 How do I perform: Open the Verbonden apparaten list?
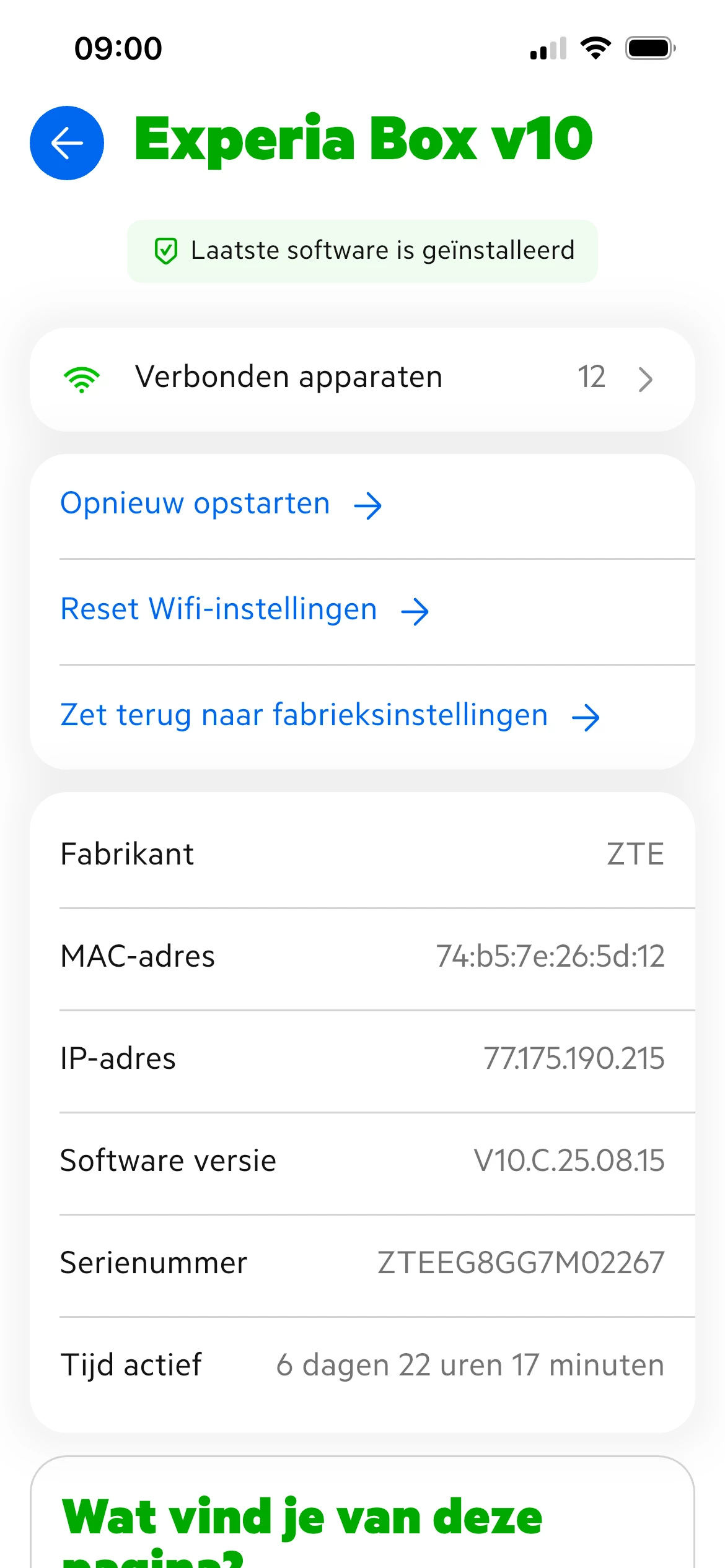point(362,378)
